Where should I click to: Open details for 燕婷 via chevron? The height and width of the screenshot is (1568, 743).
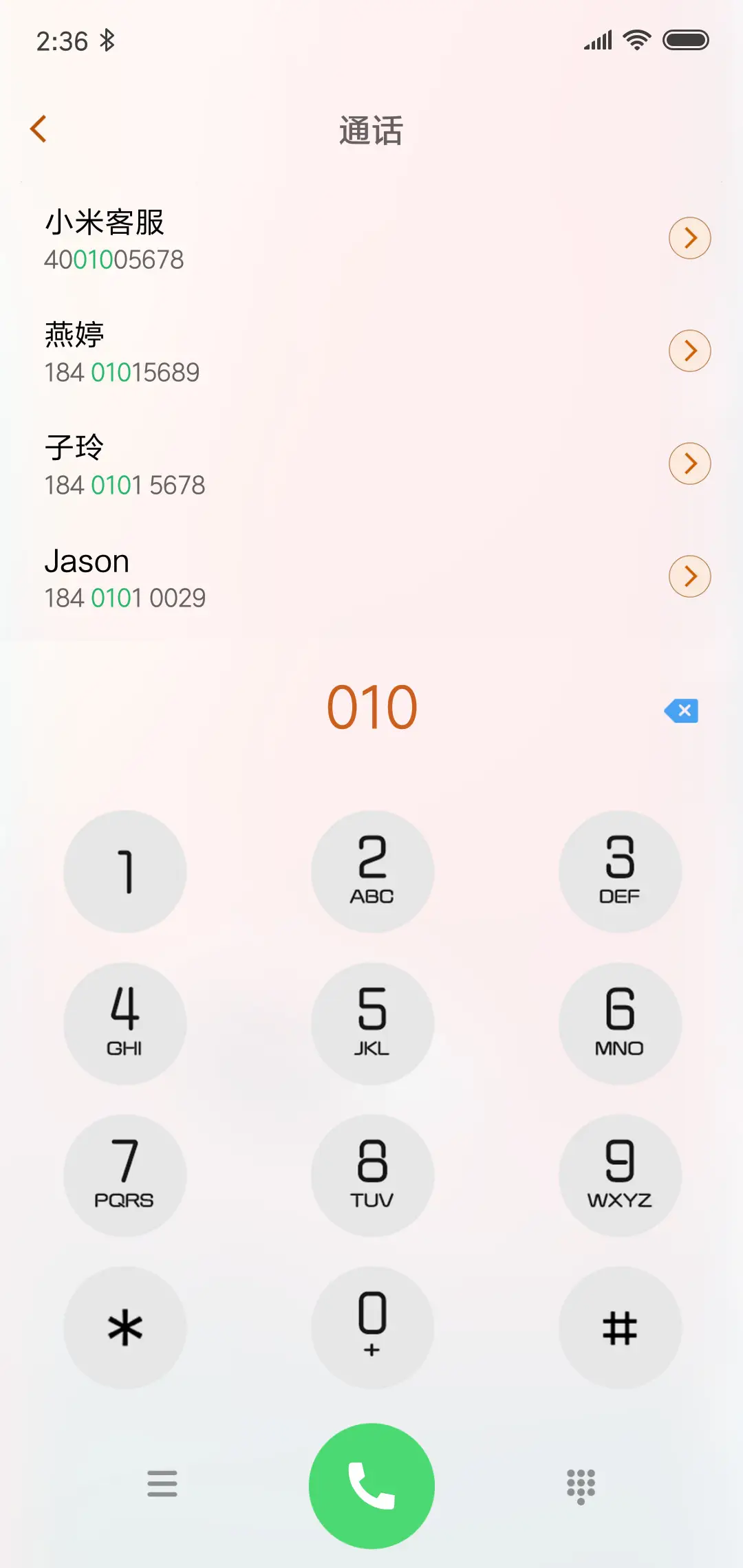(689, 351)
